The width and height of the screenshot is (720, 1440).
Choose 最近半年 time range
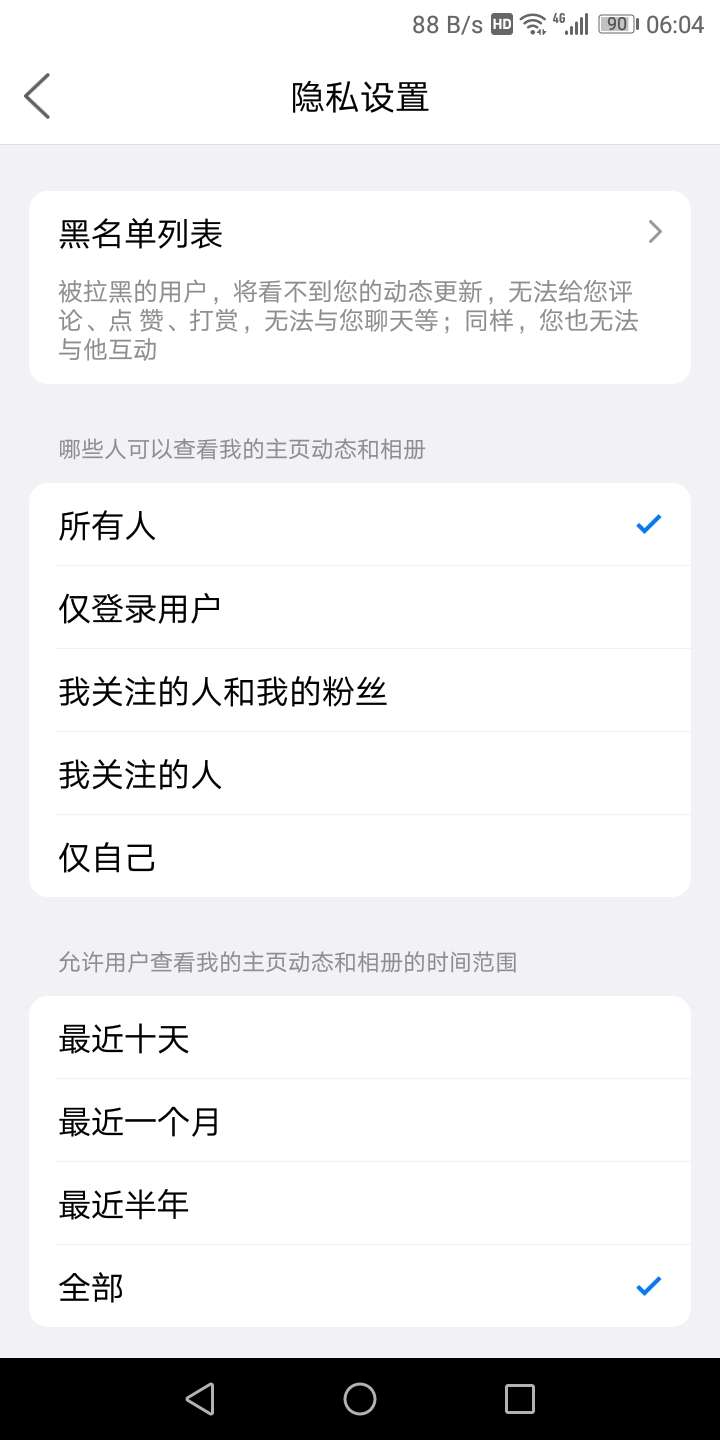360,1204
